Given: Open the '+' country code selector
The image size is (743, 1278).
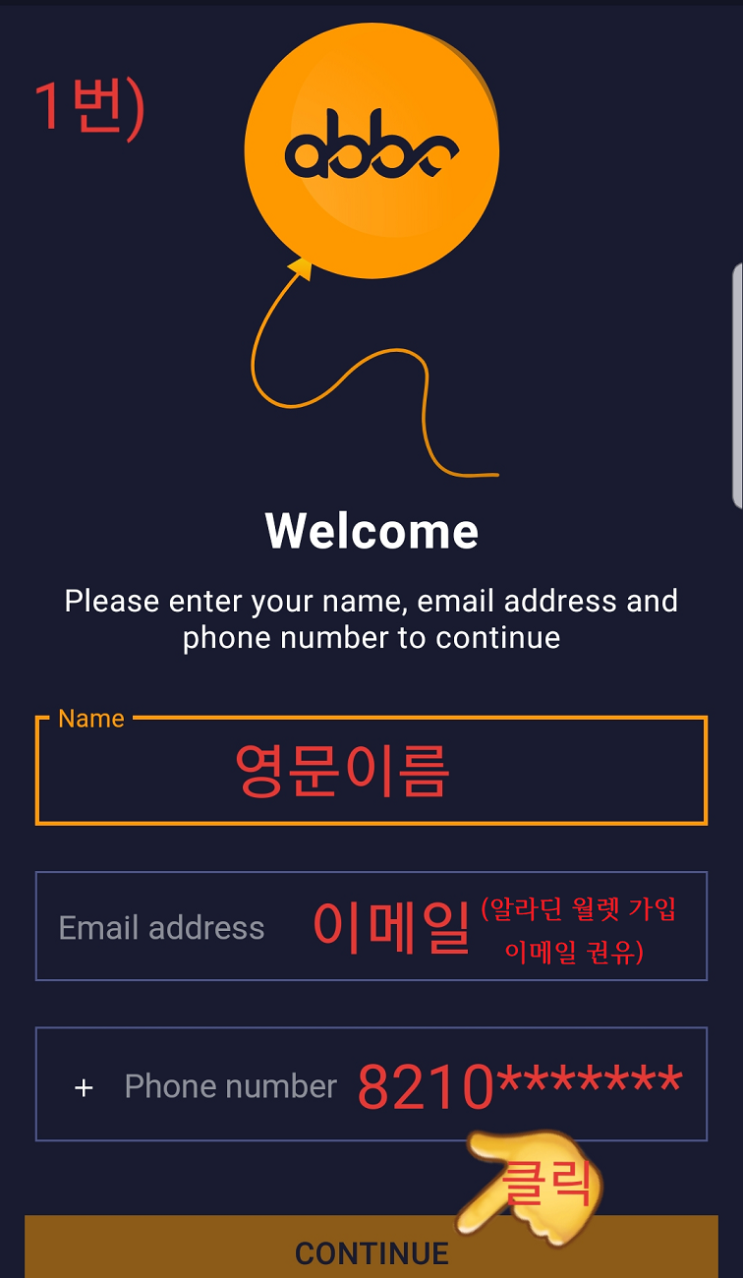Looking at the screenshot, I should pyautogui.click(x=85, y=1086).
